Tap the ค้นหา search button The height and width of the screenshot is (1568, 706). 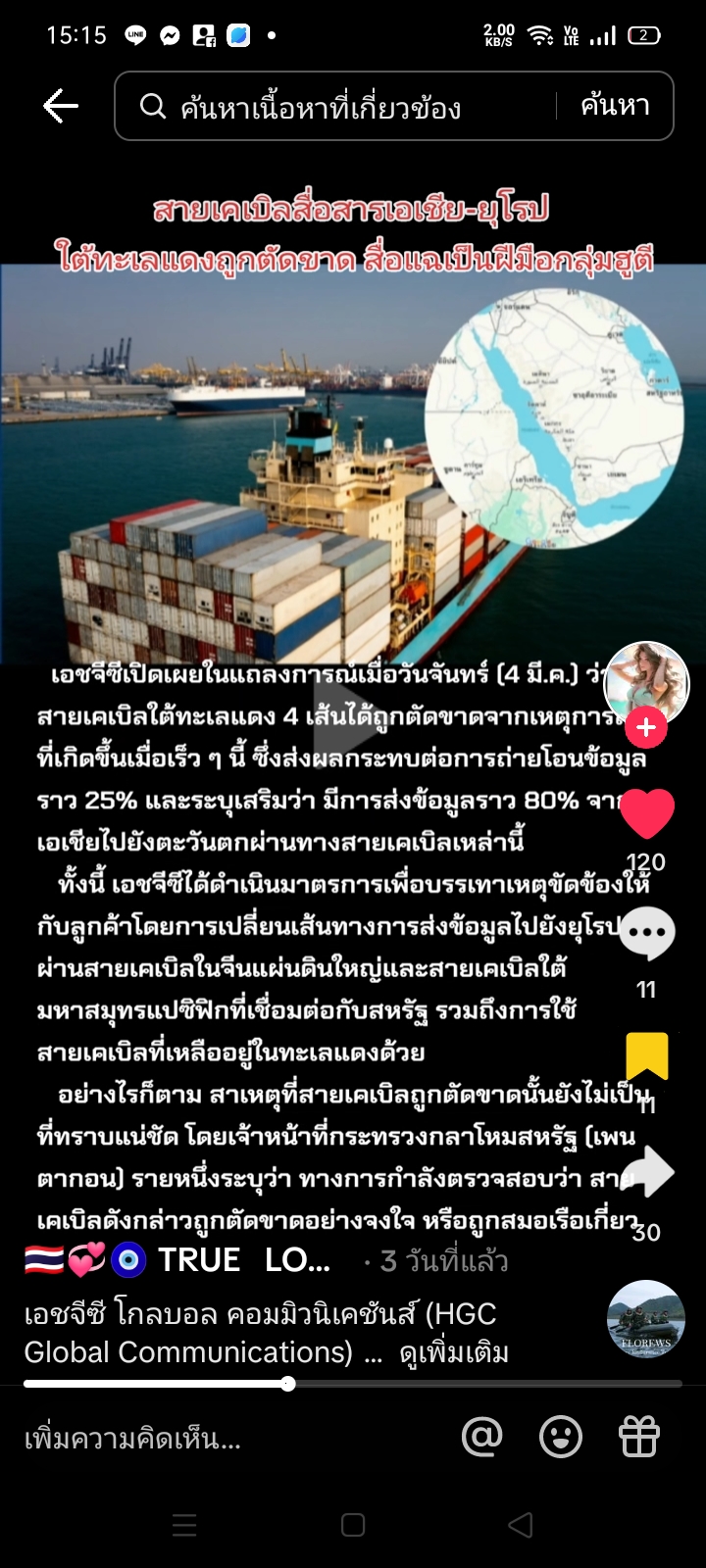coord(615,106)
